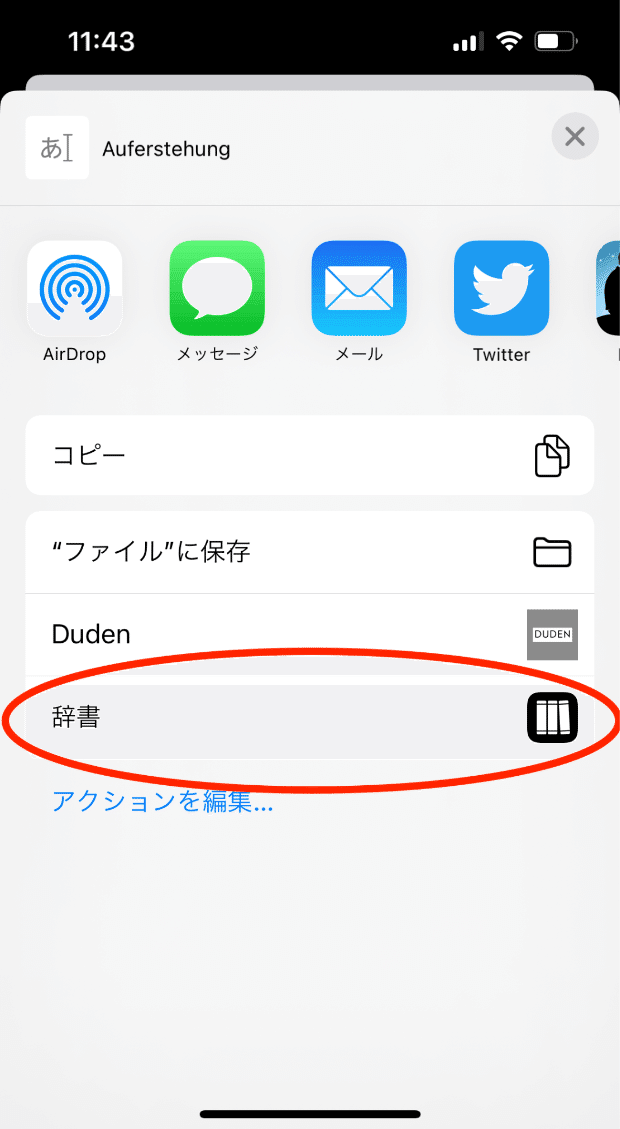Tap コピー to copy the word

click(310, 455)
